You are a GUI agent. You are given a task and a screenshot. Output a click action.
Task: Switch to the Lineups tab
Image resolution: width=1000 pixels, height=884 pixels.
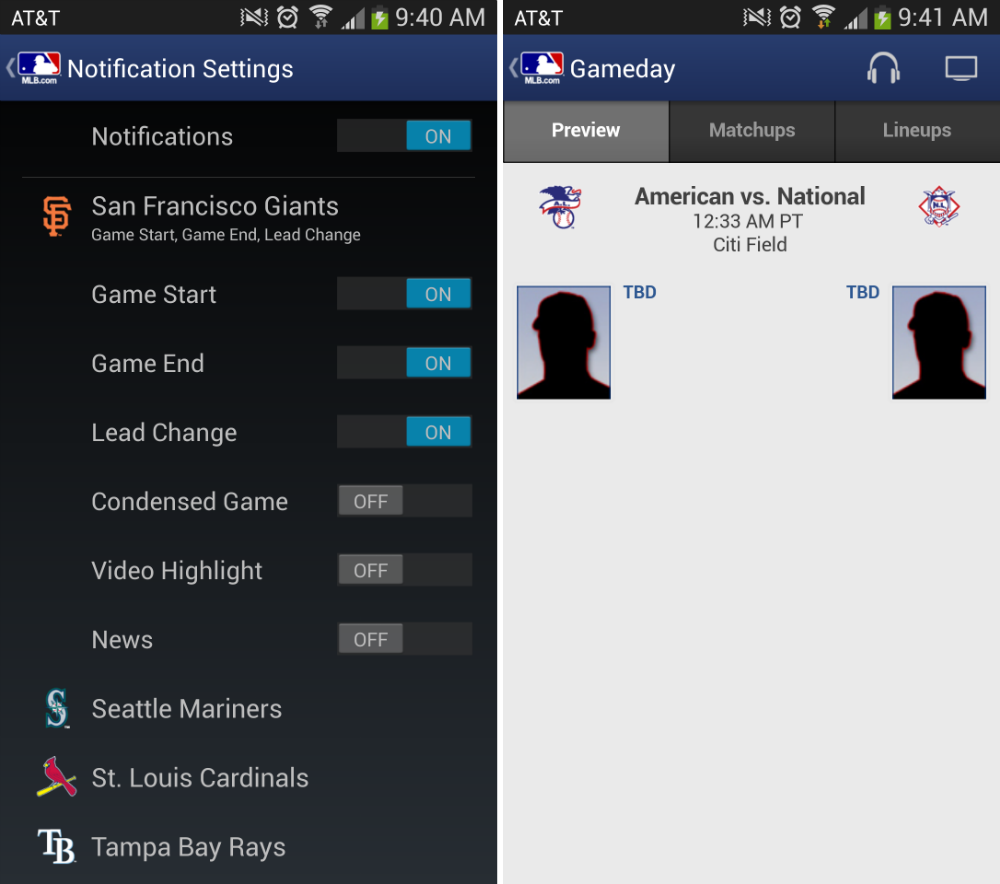(917, 130)
